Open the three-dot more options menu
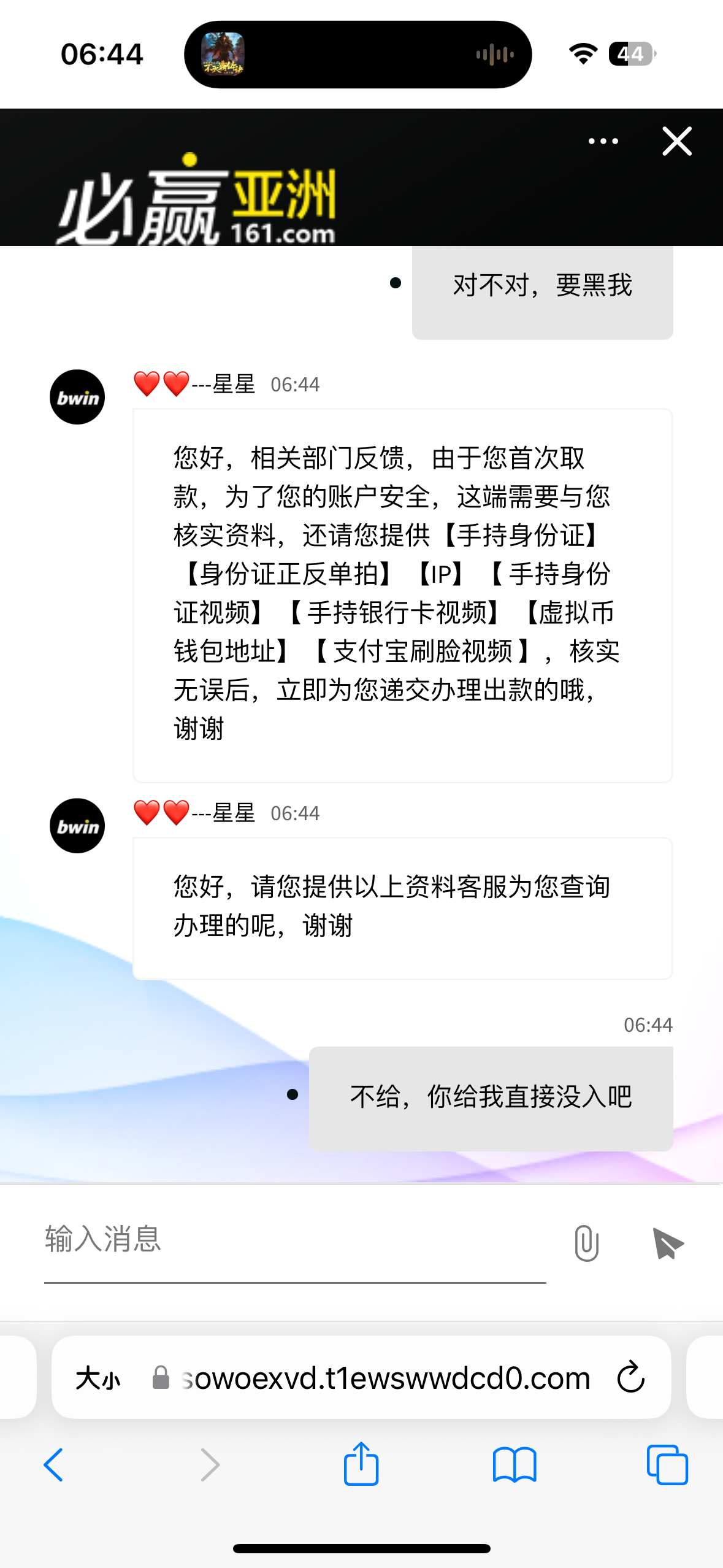This screenshot has width=723, height=1568. pos(603,142)
